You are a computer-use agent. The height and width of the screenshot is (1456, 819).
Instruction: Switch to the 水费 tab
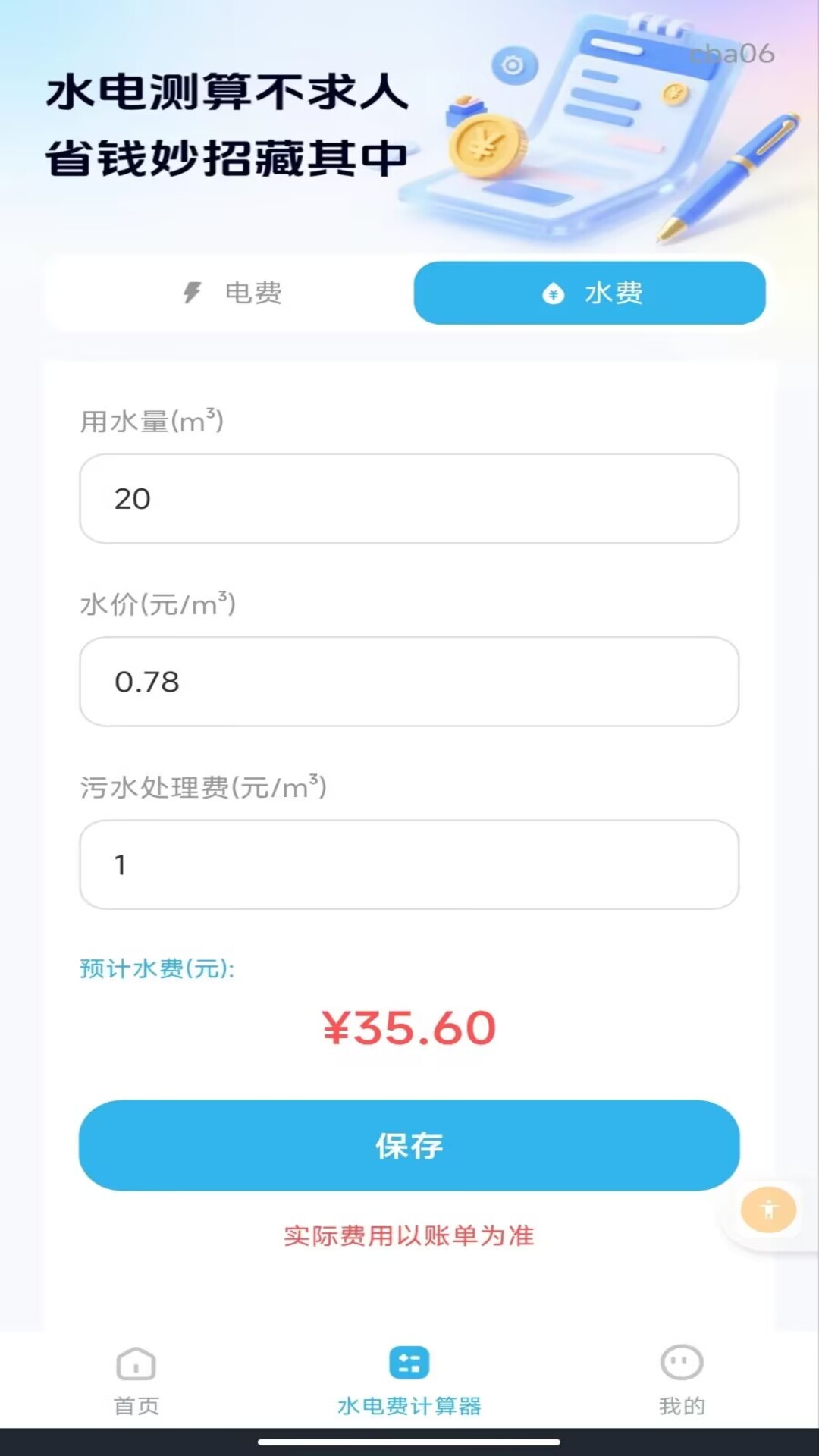(x=590, y=293)
